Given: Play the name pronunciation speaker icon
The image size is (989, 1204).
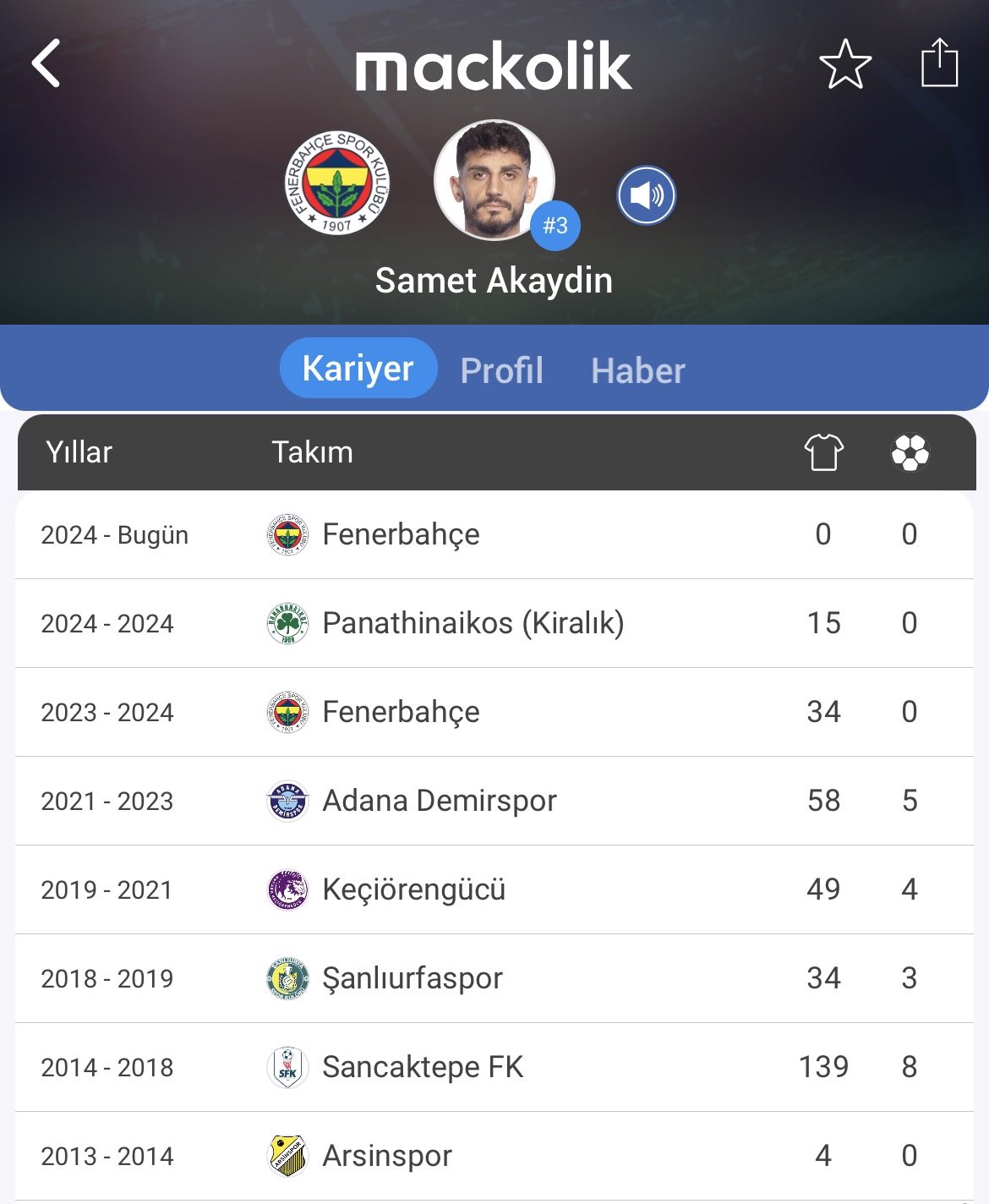Looking at the screenshot, I should click(647, 196).
